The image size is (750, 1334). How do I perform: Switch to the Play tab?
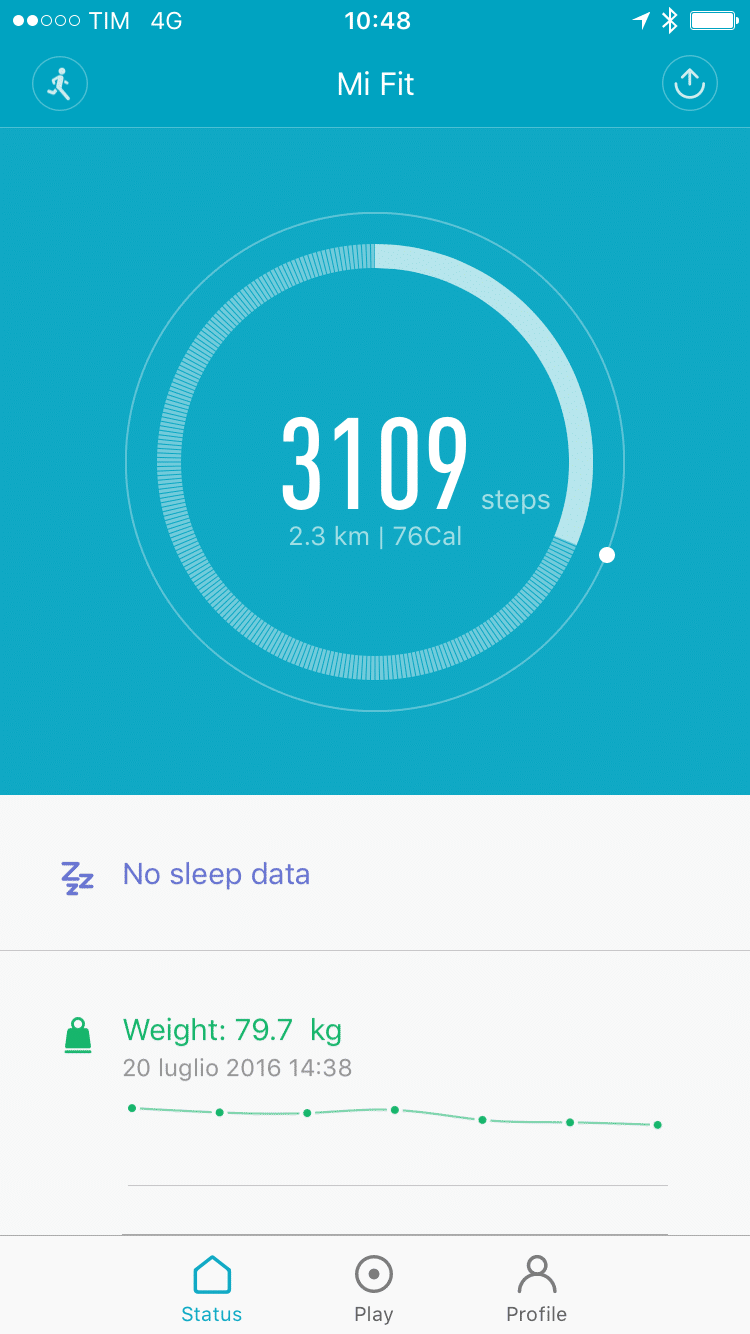pyautogui.click(x=374, y=1288)
